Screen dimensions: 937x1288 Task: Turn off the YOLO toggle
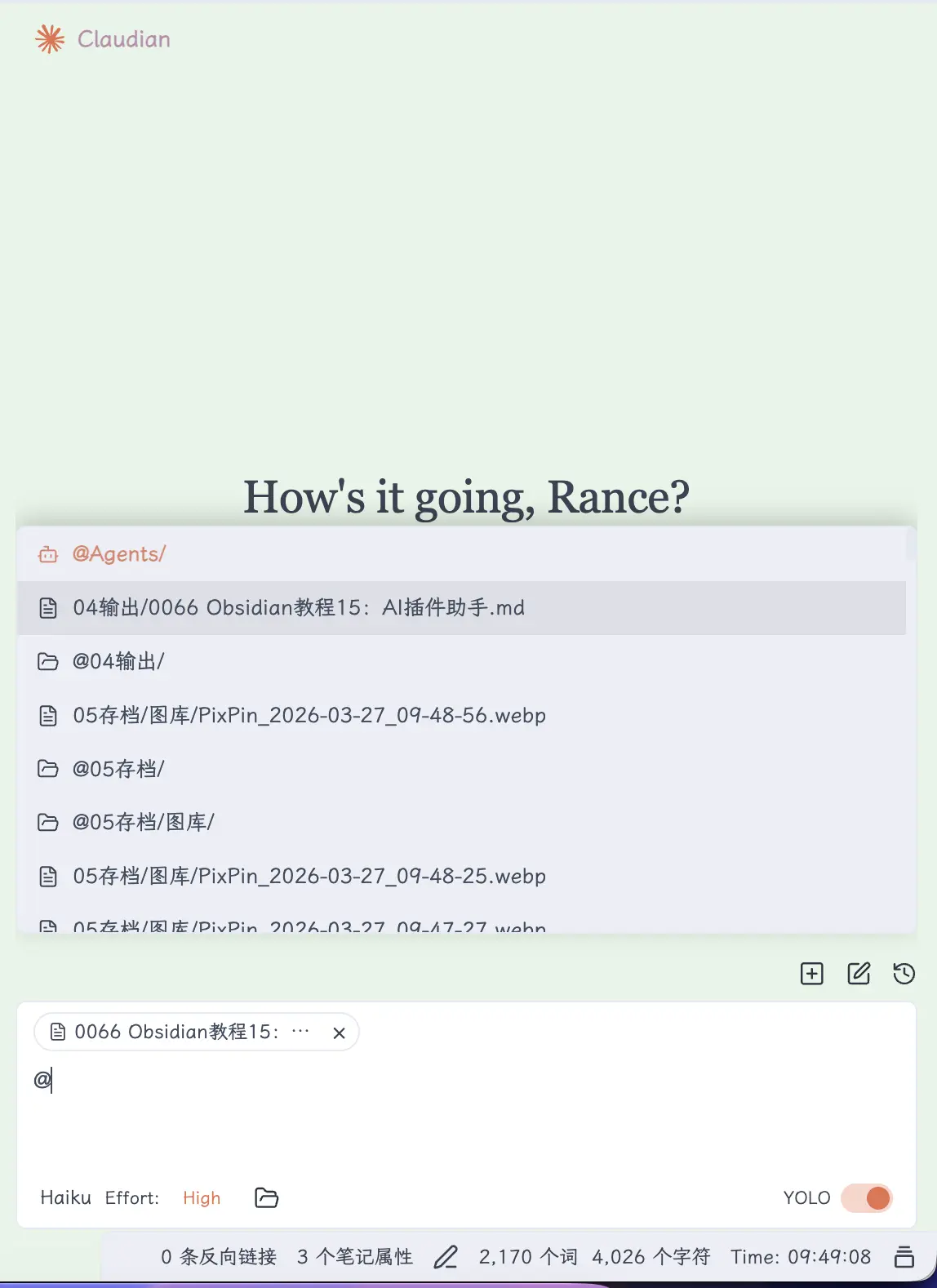867,1197
